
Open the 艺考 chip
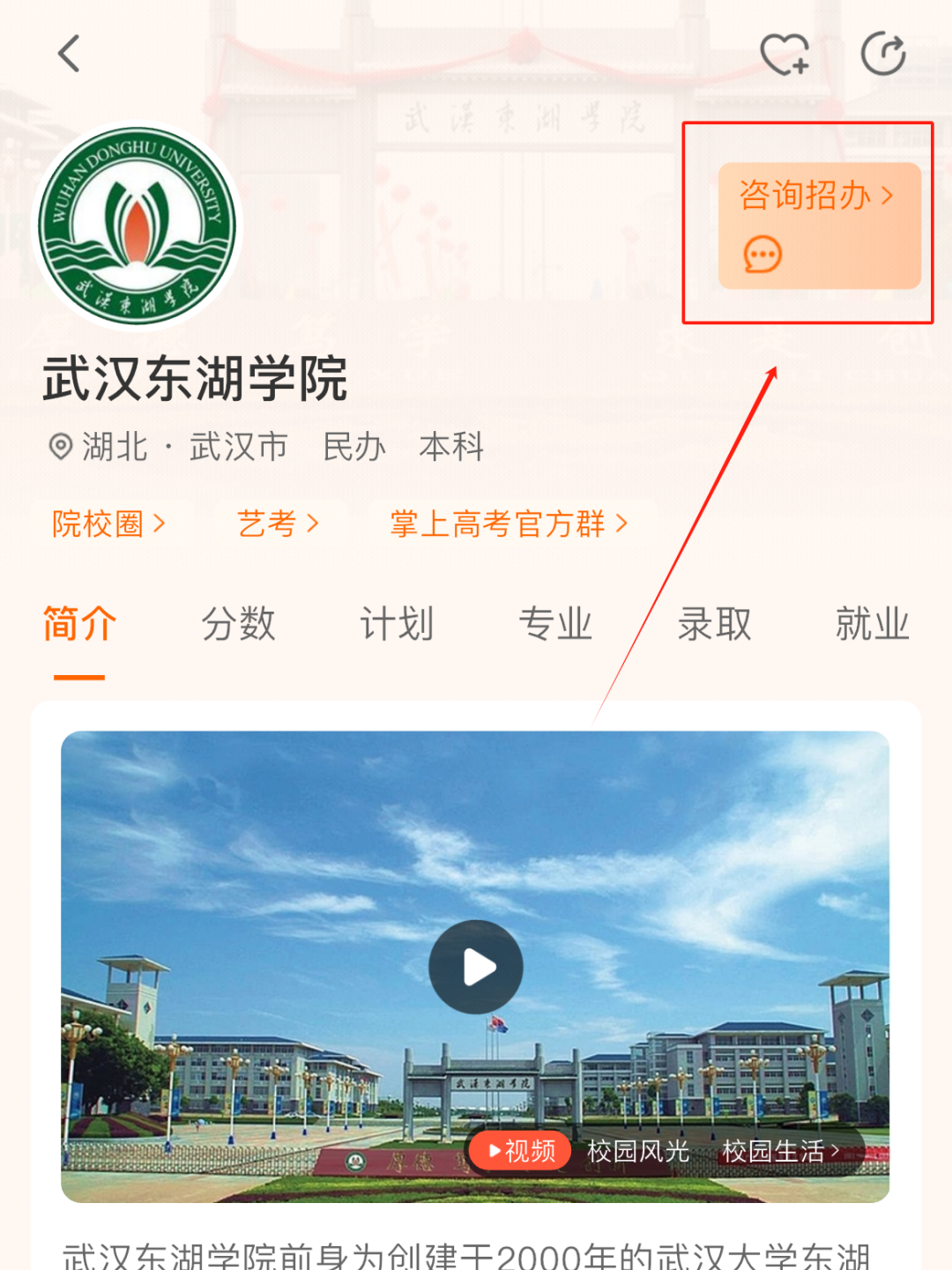[x=278, y=524]
